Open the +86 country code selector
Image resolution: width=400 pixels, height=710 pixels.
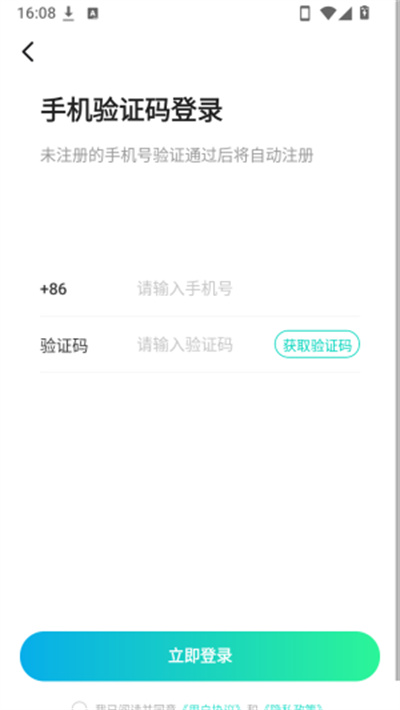click(53, 289)
